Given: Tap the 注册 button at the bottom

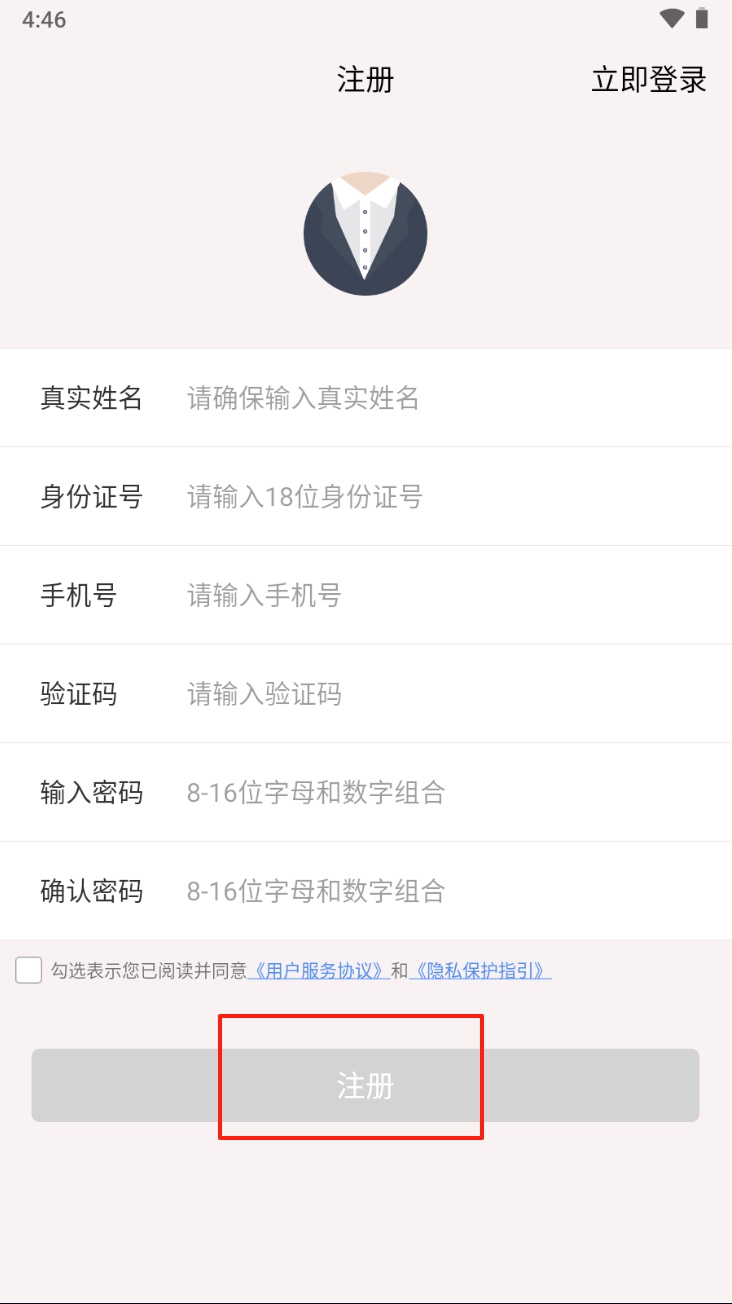Looking at the screenshot, I should pyautogui.click(x=365, y=1085).
